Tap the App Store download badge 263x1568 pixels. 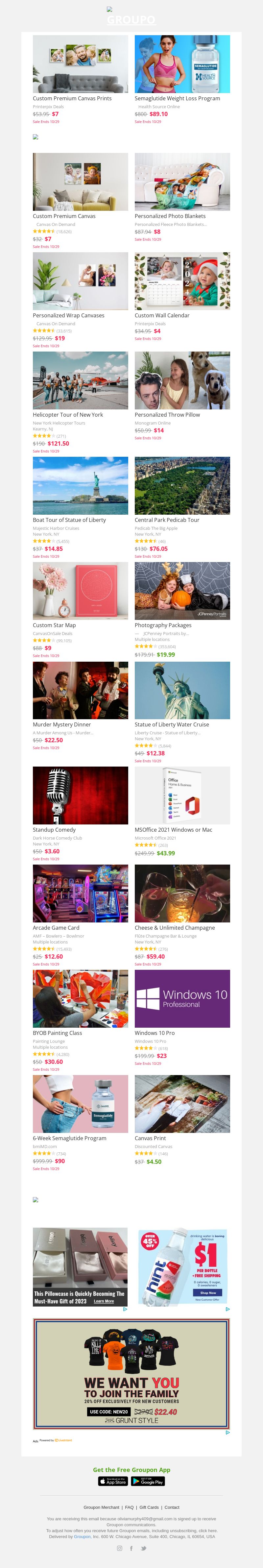(x=113, y=1482)
